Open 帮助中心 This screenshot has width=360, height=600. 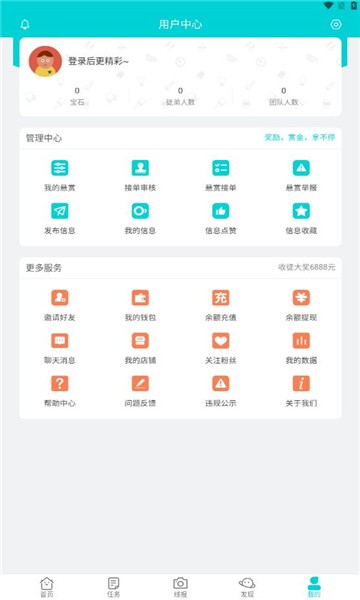pos(60,391)
